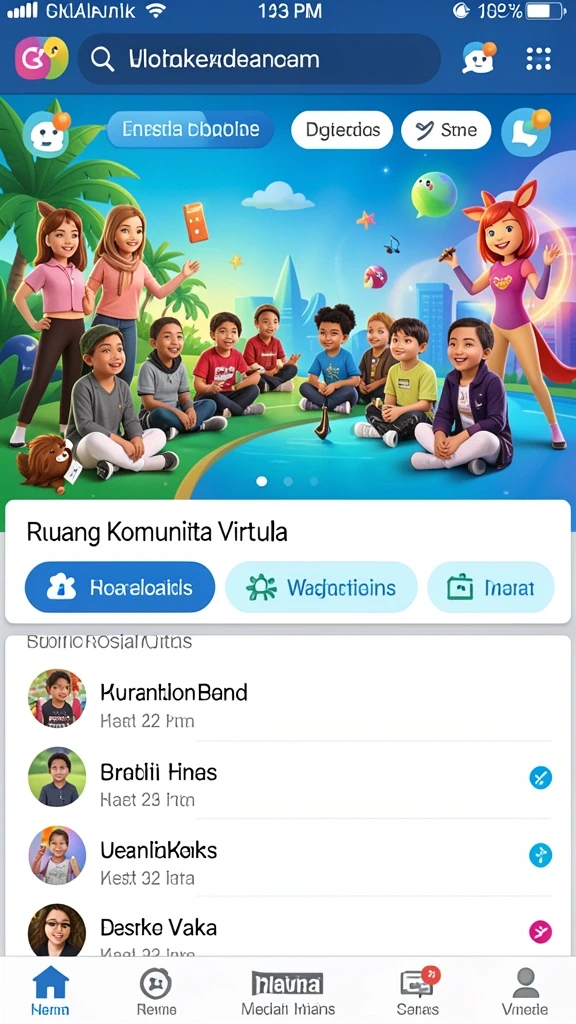The height and width of the screenshot is (1024, 576).
Task: Tap the search field in the header
Action: click(x=259, y=59)
